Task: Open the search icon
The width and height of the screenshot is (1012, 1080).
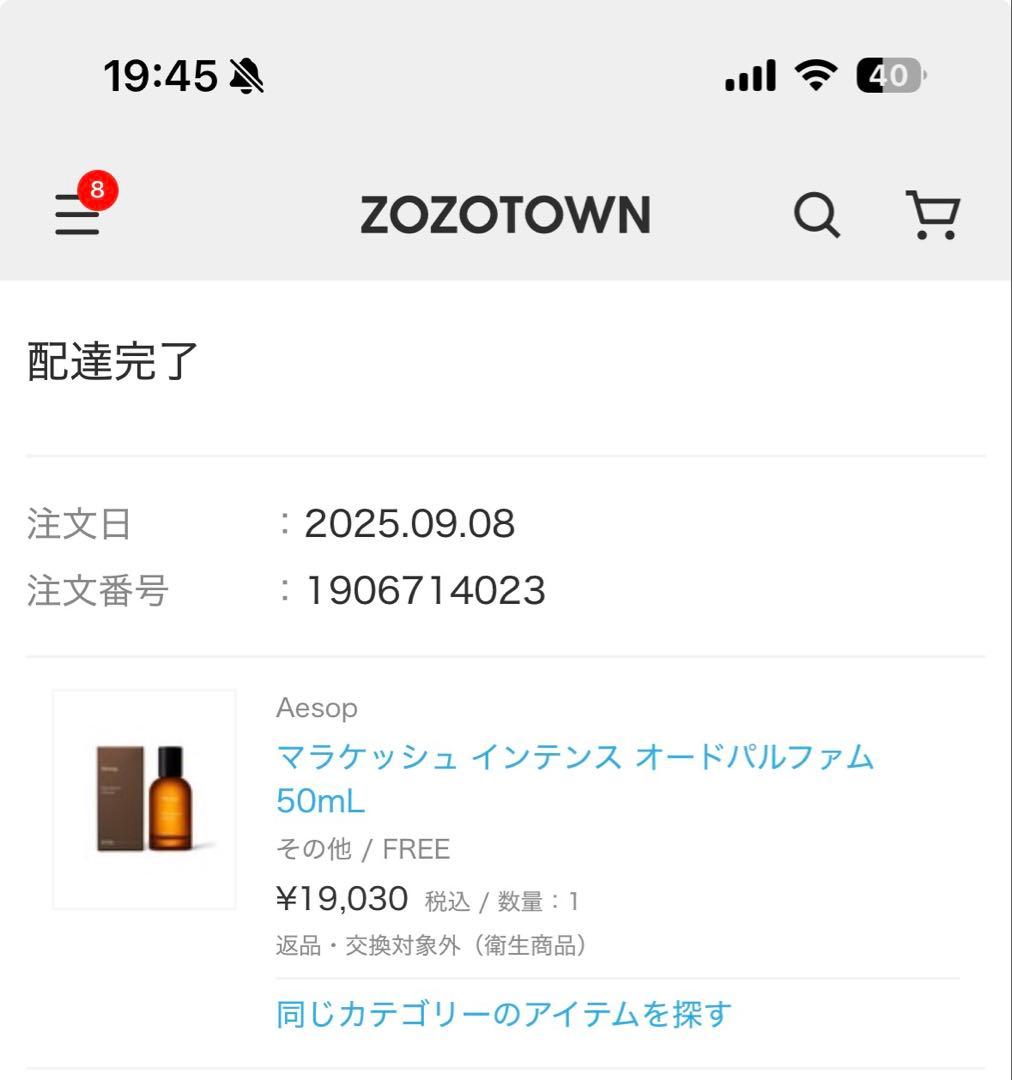Action: click(818, 214)
